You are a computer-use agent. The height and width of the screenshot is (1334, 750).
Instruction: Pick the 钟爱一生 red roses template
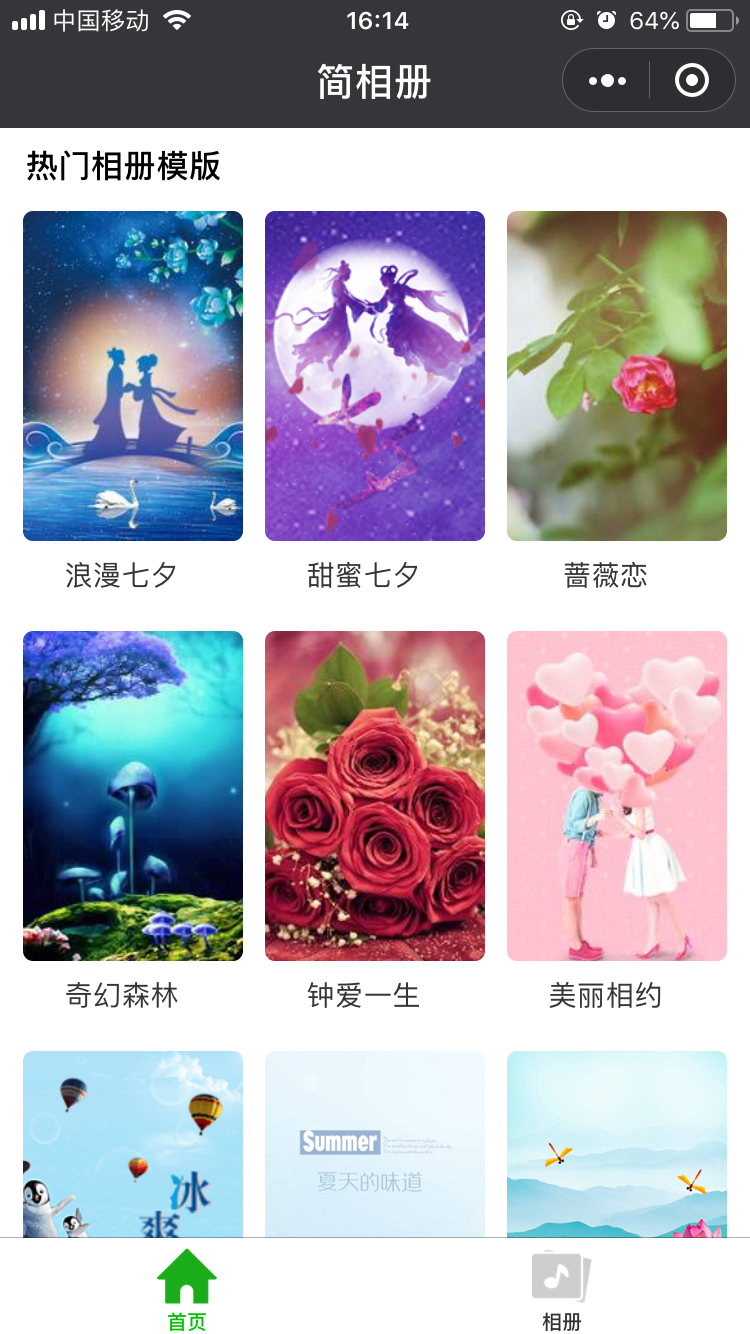pyautogui.click(x=375, y=796)
